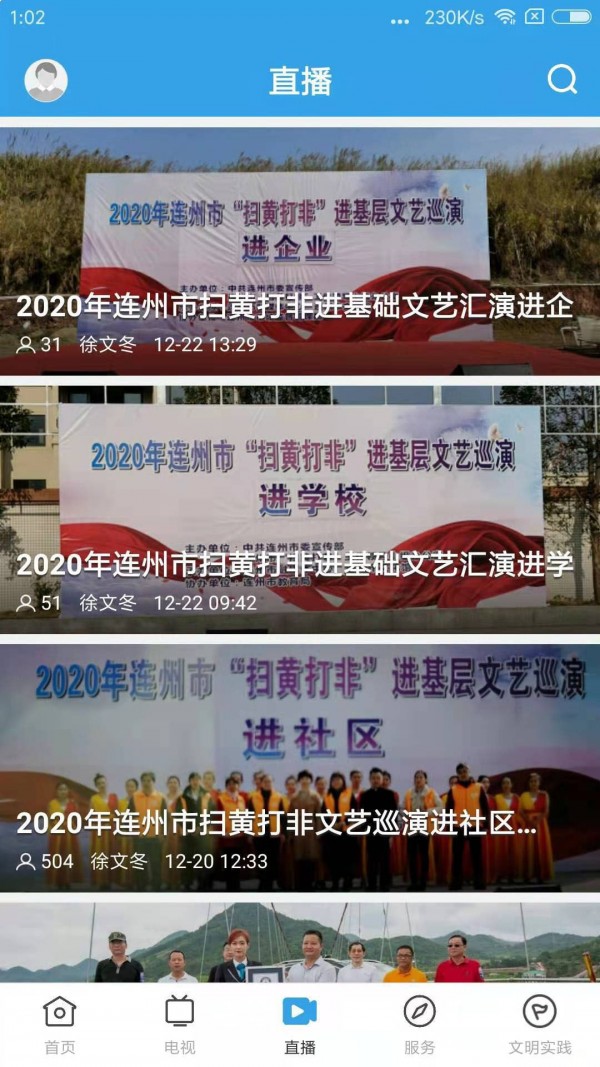Image resolution: width=600 pixels, height=1067 pixels.
Task: Open the 进企业 live broadcast card
Action: 300,250
